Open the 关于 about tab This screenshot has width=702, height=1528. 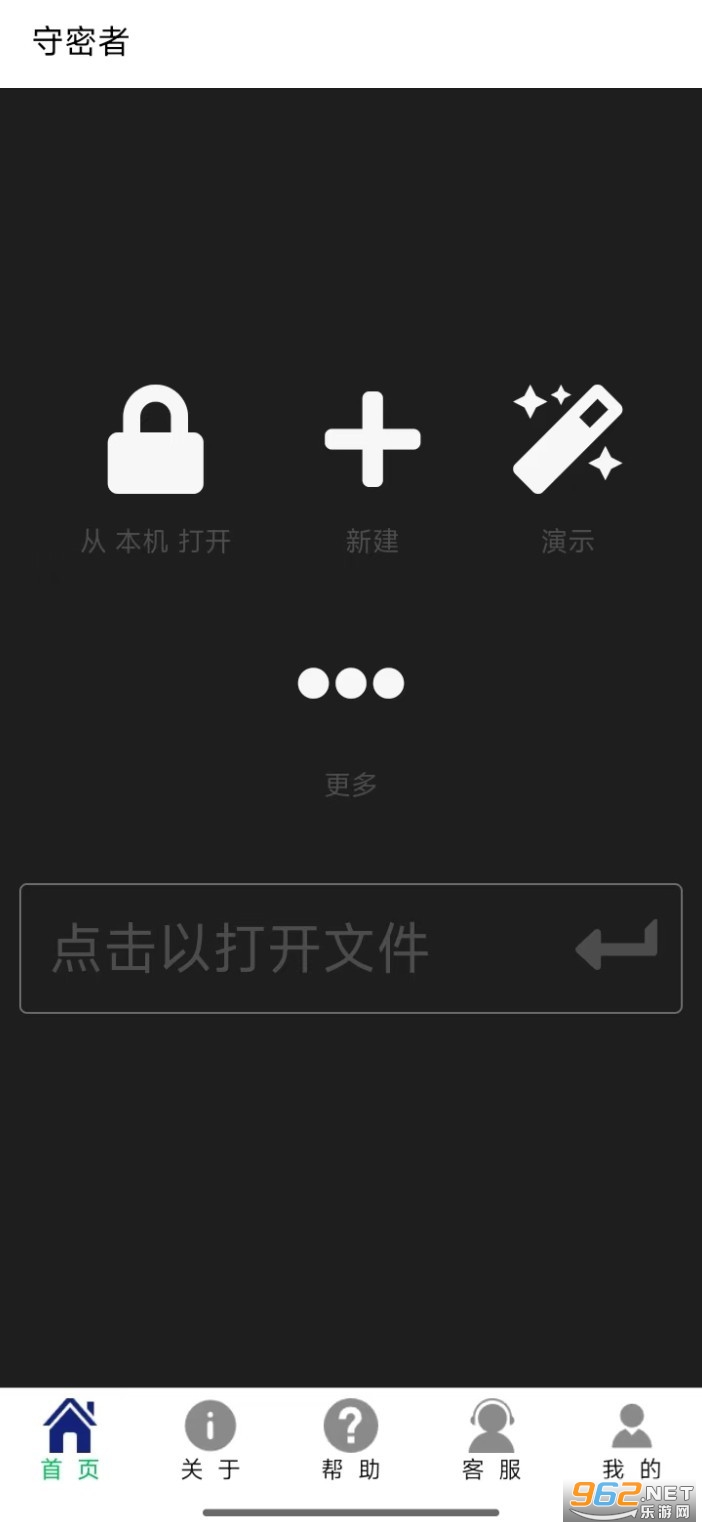point(210,1440)
